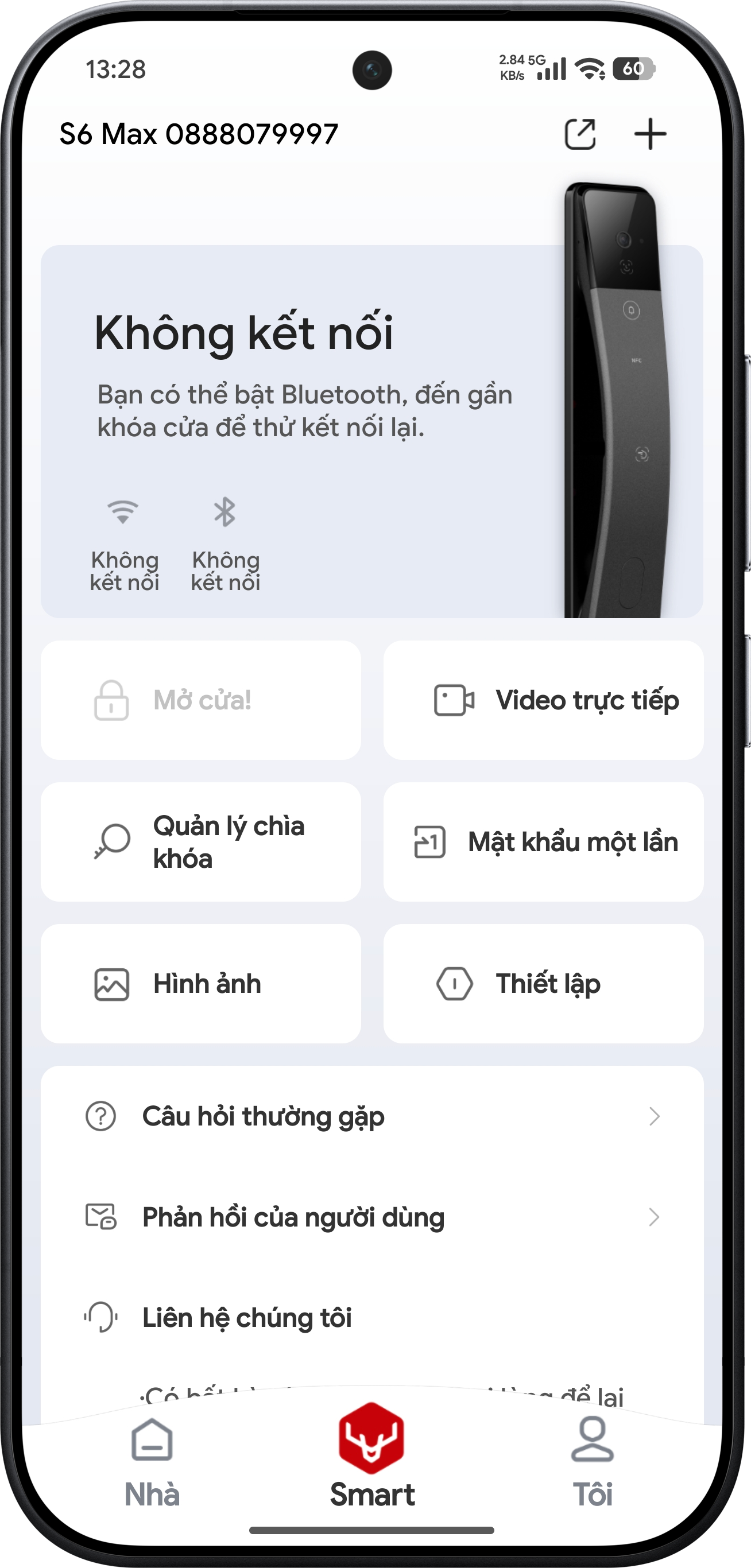Viewport: 751px width, 1568px height.
Task: Open Phản hồi của người dùng
Action: (371, 1217)
